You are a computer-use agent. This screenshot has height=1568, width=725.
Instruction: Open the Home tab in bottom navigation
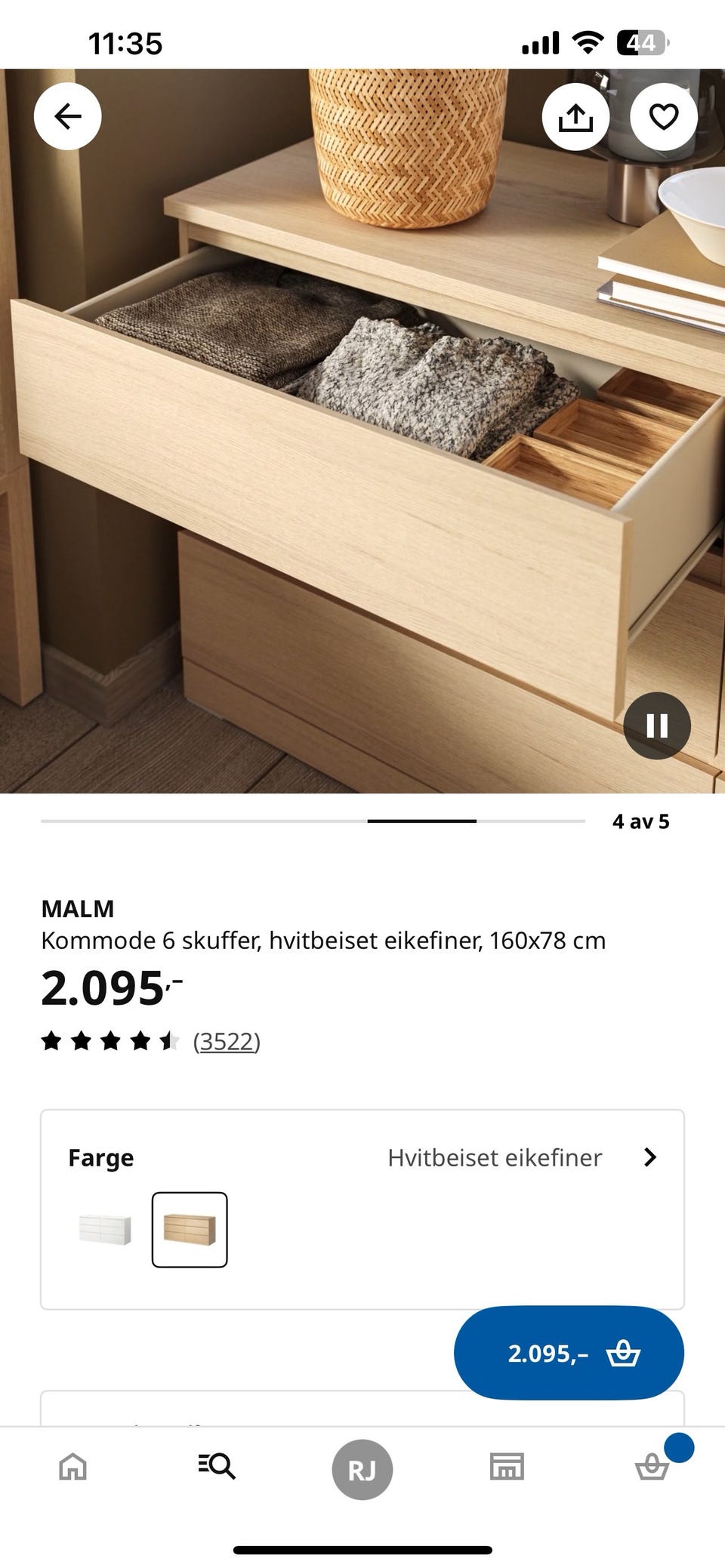point(72,1468)
